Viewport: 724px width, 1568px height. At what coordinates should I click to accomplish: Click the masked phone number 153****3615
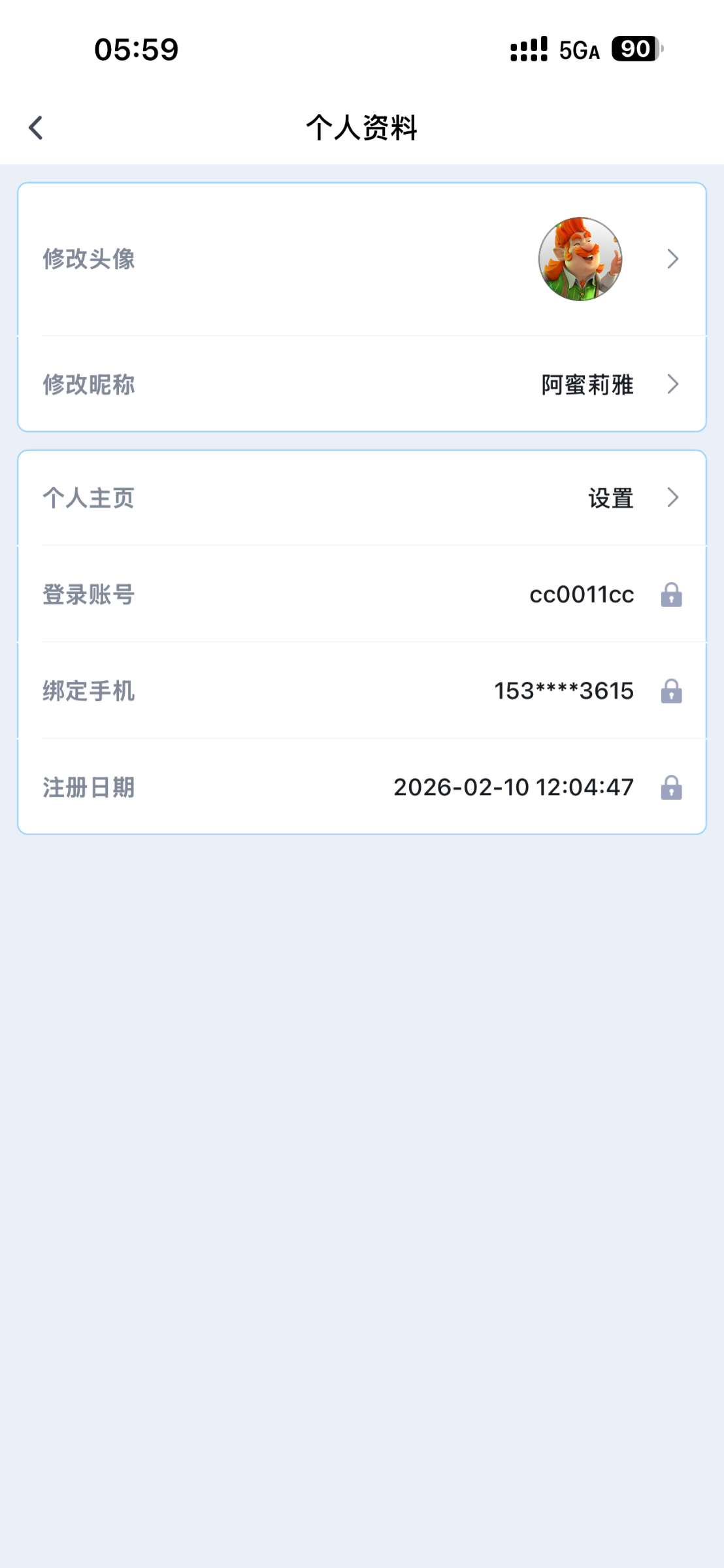click(x=563, y=691)
